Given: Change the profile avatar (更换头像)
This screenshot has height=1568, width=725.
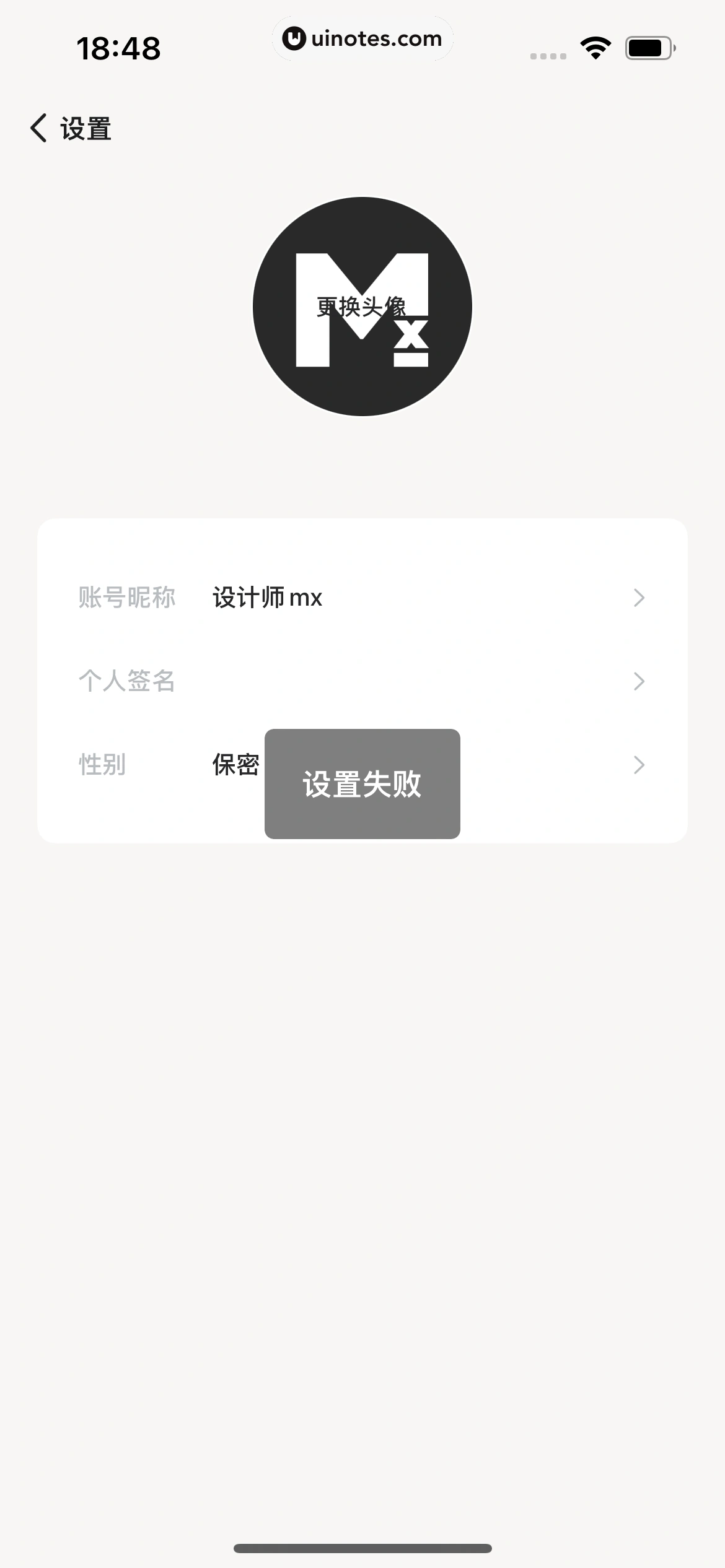Looking at the screenshot, I should (x=362, y=307).
